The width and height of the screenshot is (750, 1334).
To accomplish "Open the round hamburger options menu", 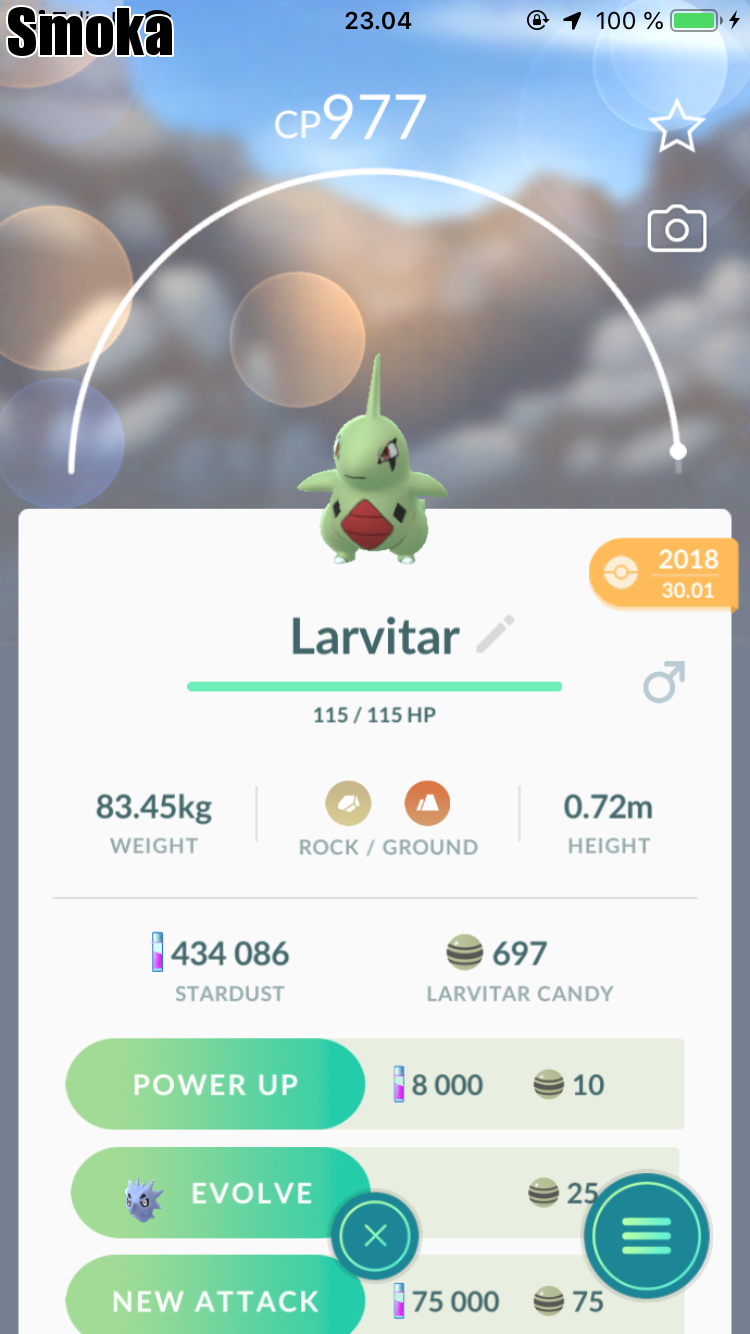I will [647, 1237].
